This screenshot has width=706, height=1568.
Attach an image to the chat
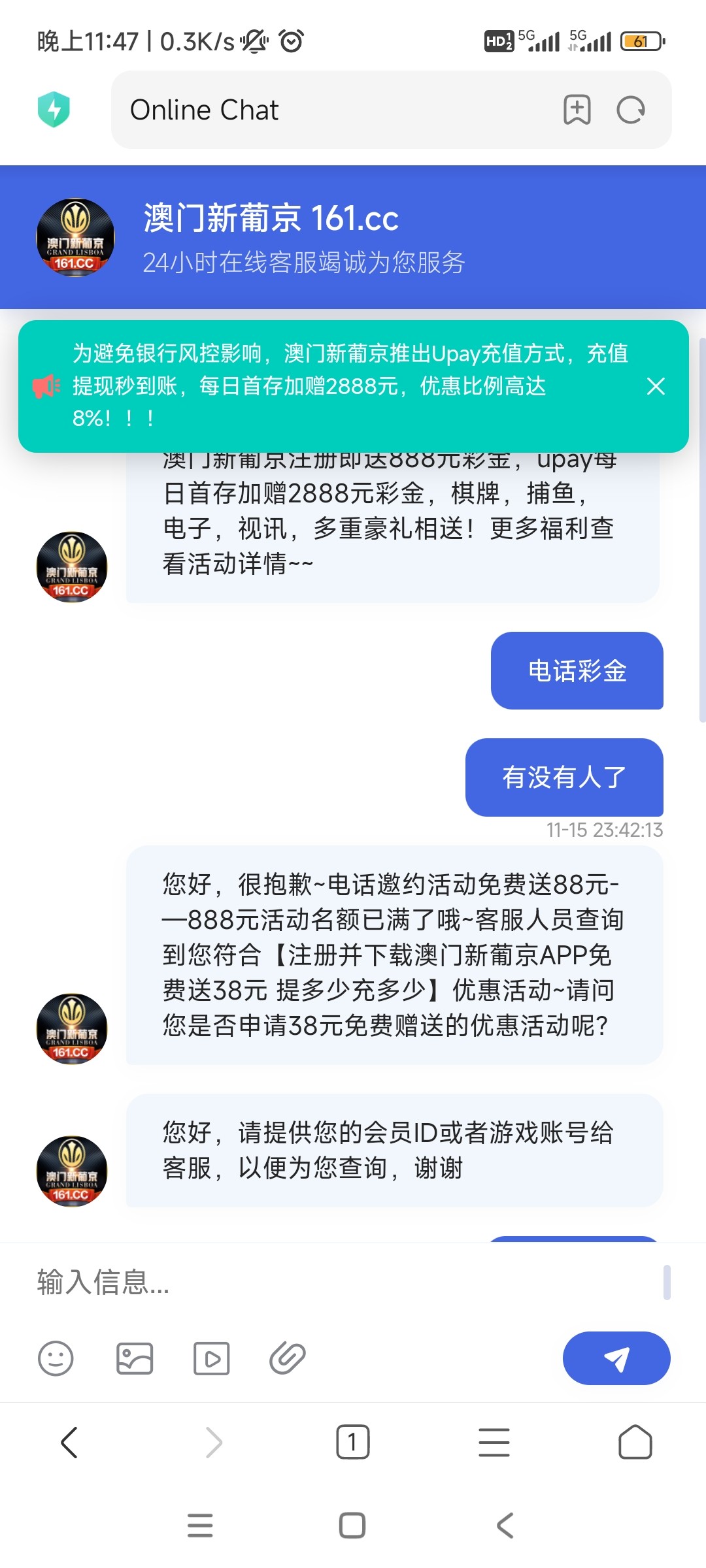pos(135,1359)
